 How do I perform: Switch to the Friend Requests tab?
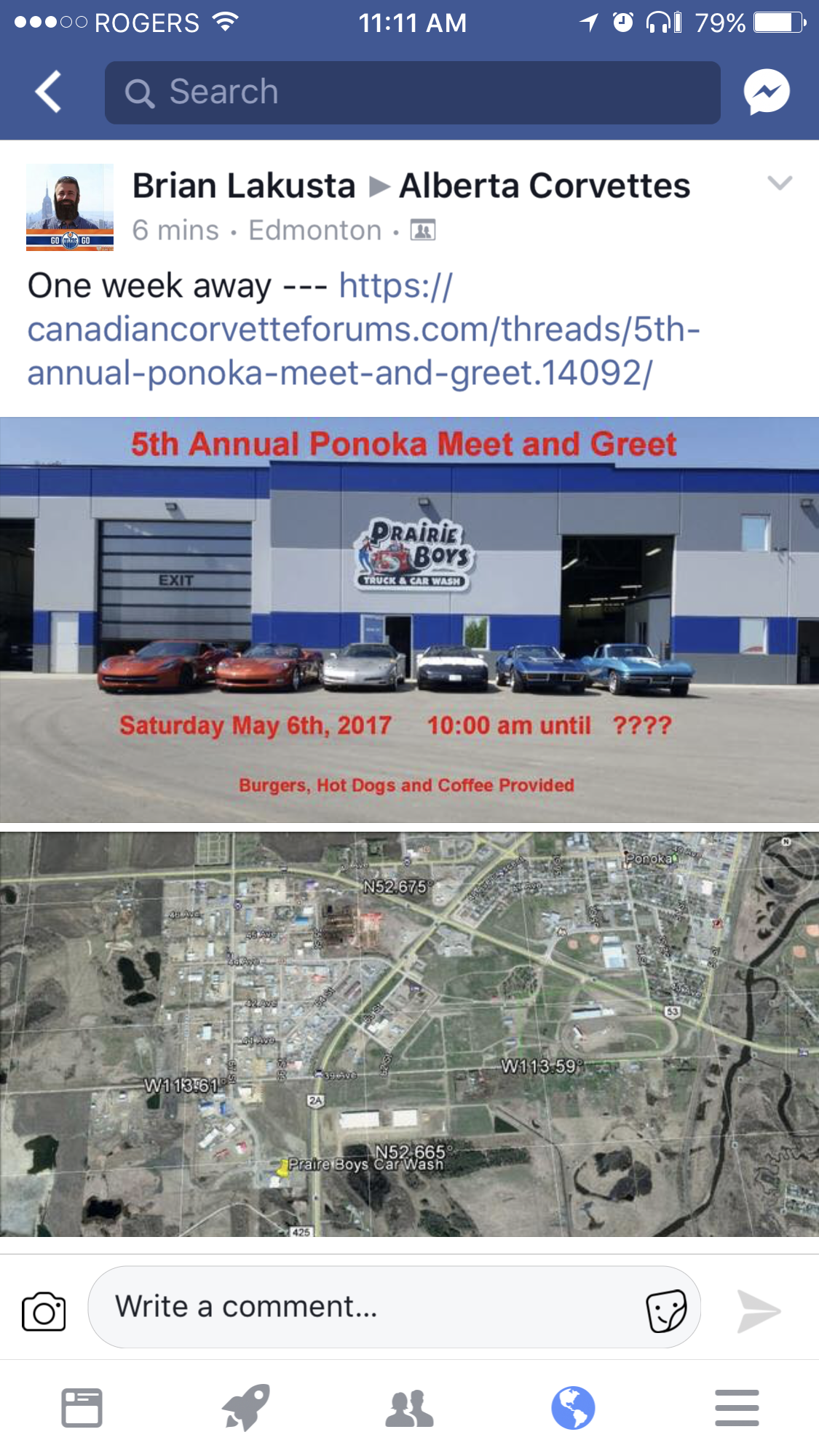409,1408
